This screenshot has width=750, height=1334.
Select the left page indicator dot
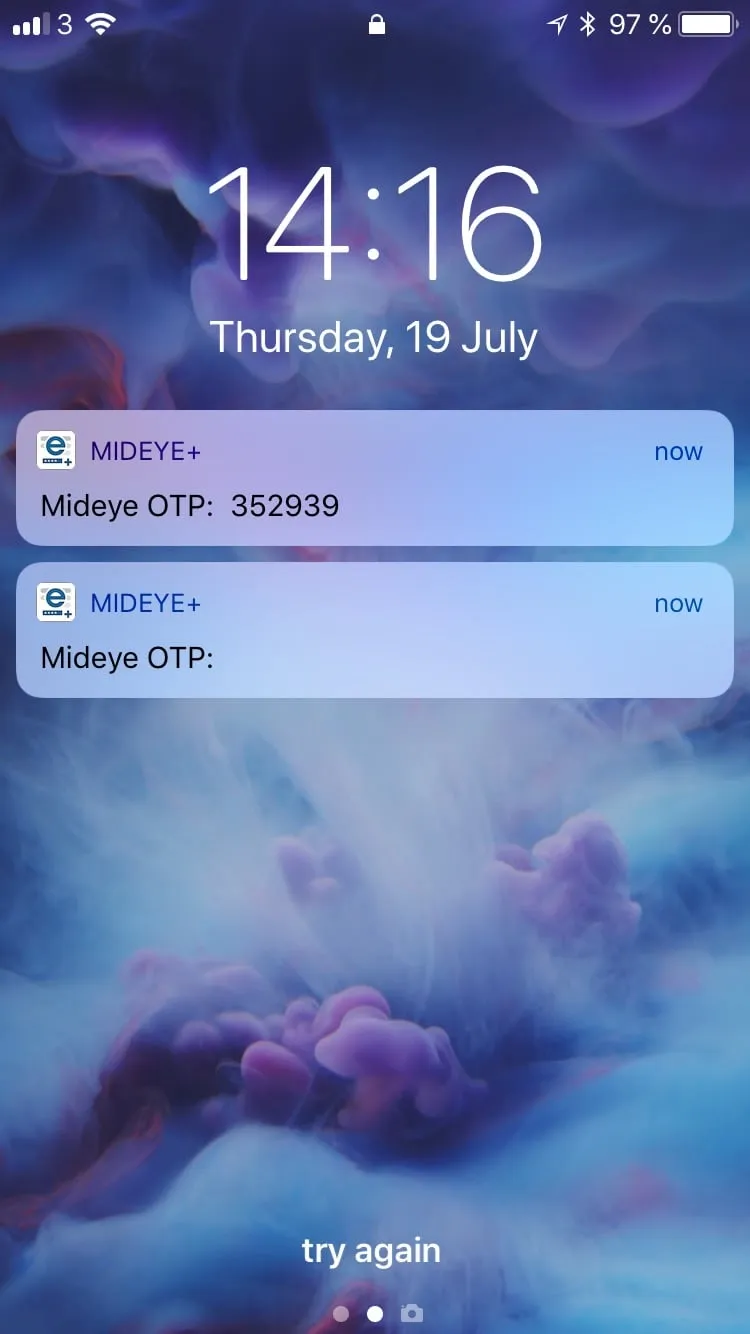340,1313
